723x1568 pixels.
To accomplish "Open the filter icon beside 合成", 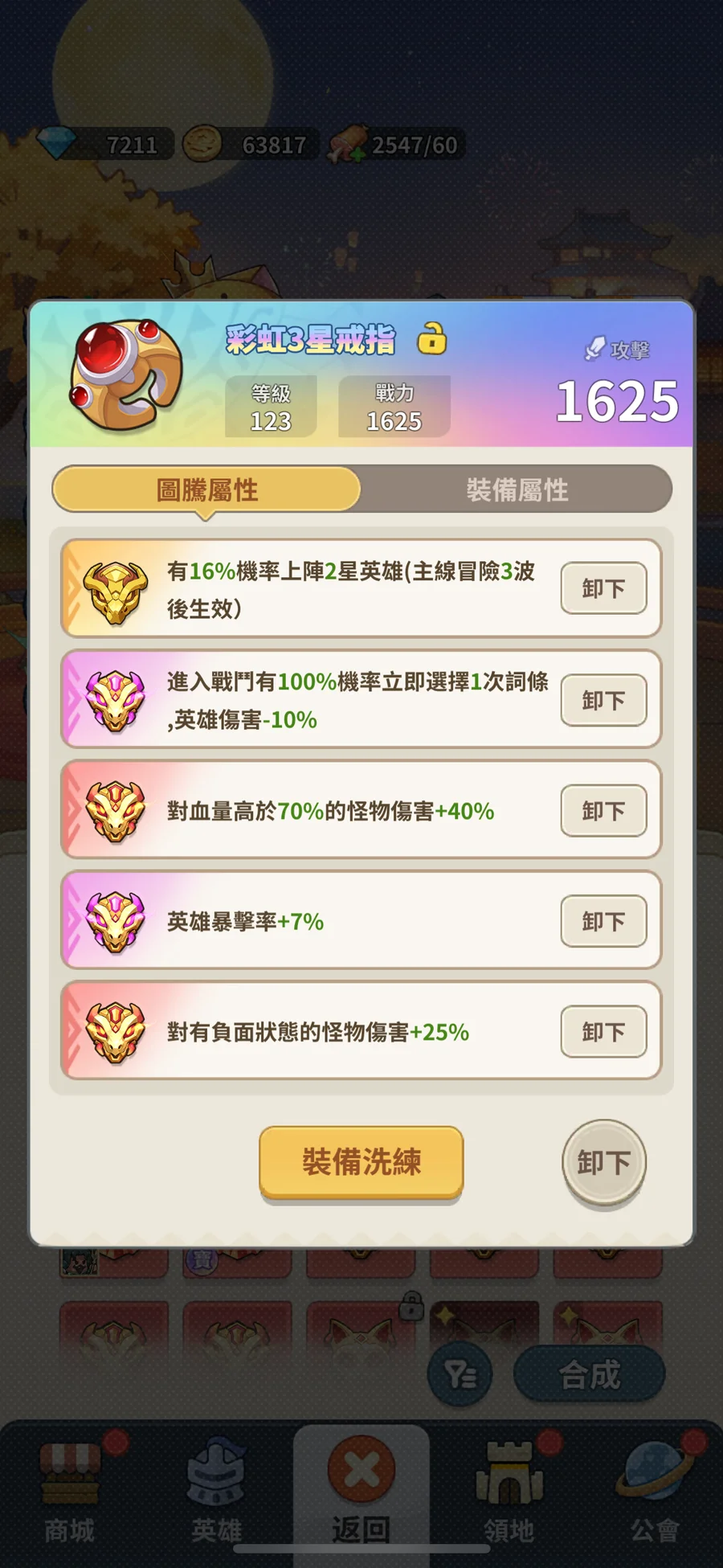I will (x=460, y=1375).
